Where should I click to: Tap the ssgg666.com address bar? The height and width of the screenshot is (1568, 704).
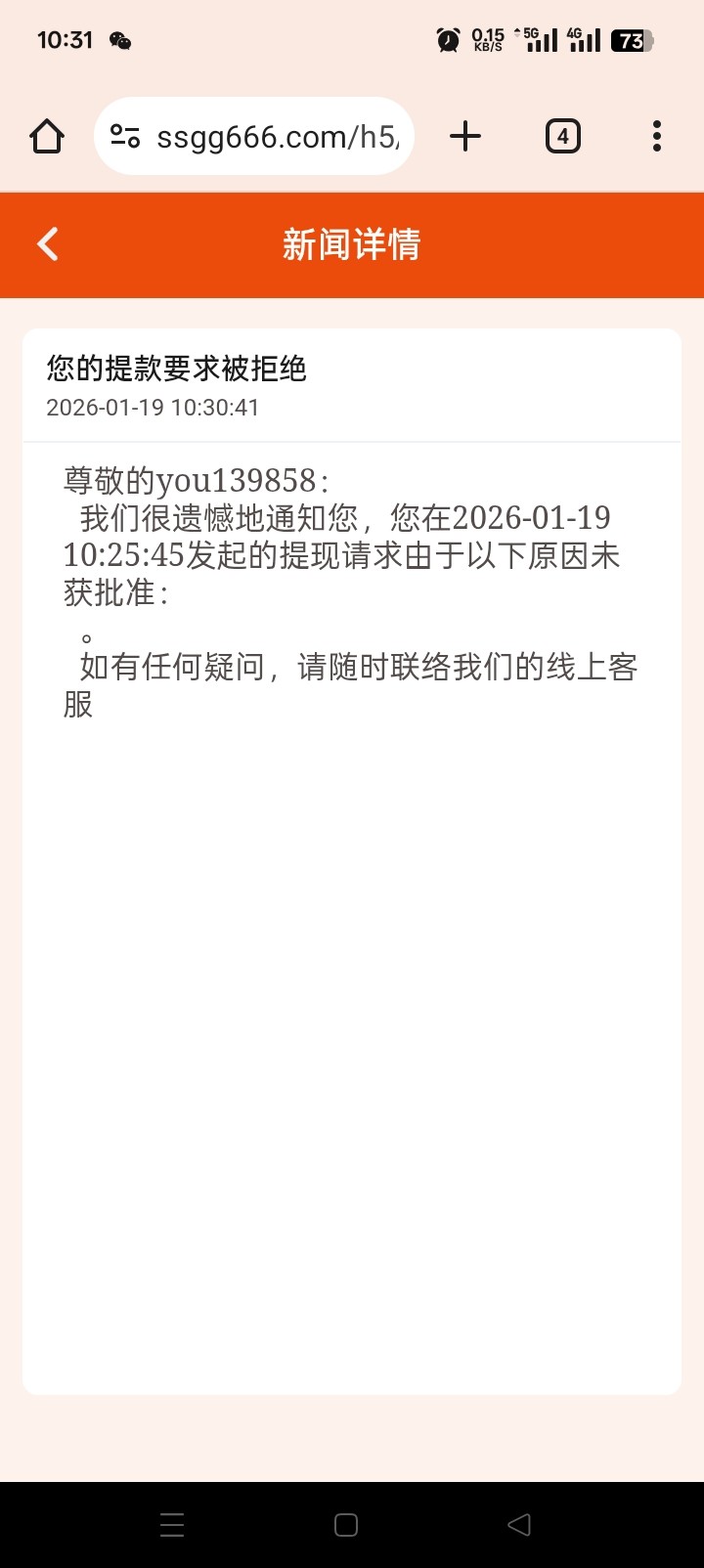(x=278, y=137)
